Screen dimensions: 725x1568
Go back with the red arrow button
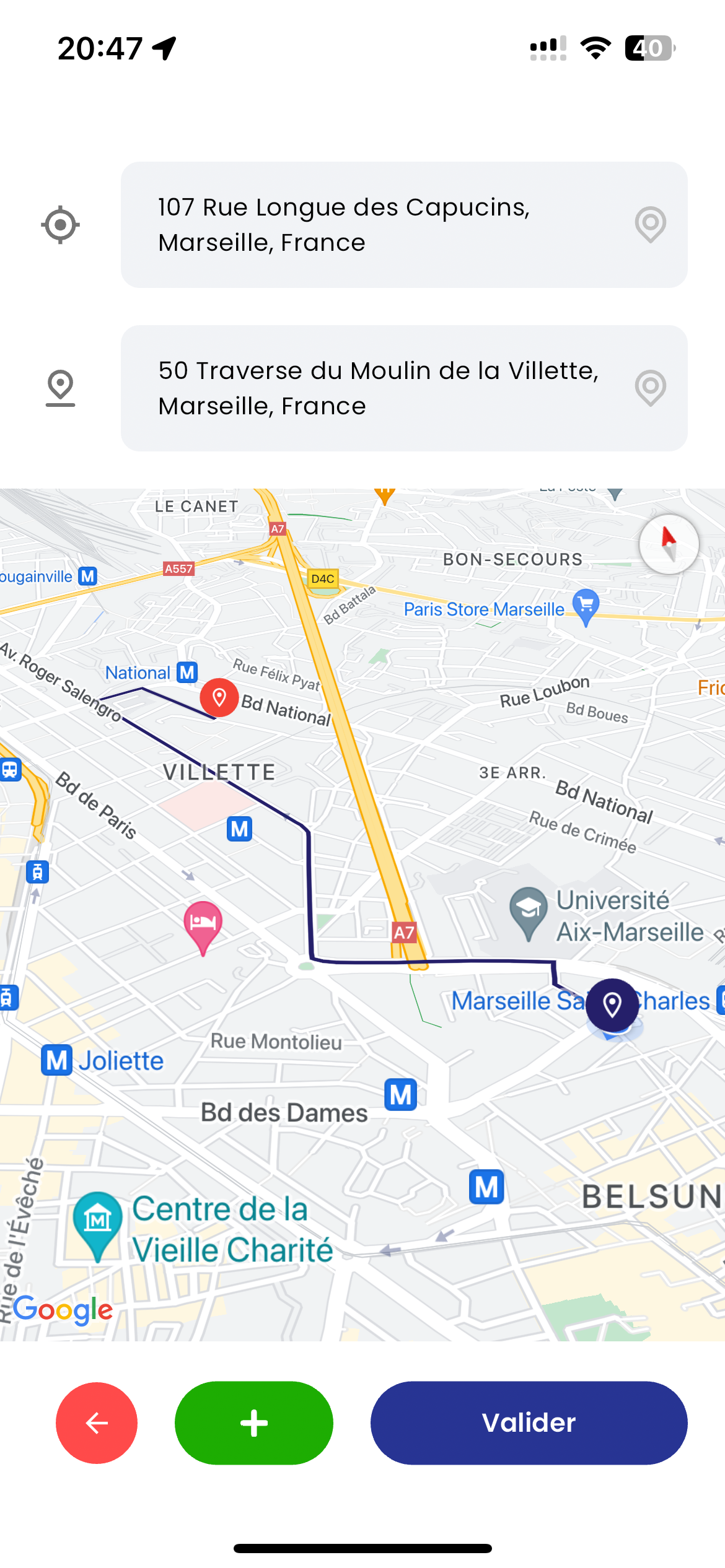[x=97, y=1423]
